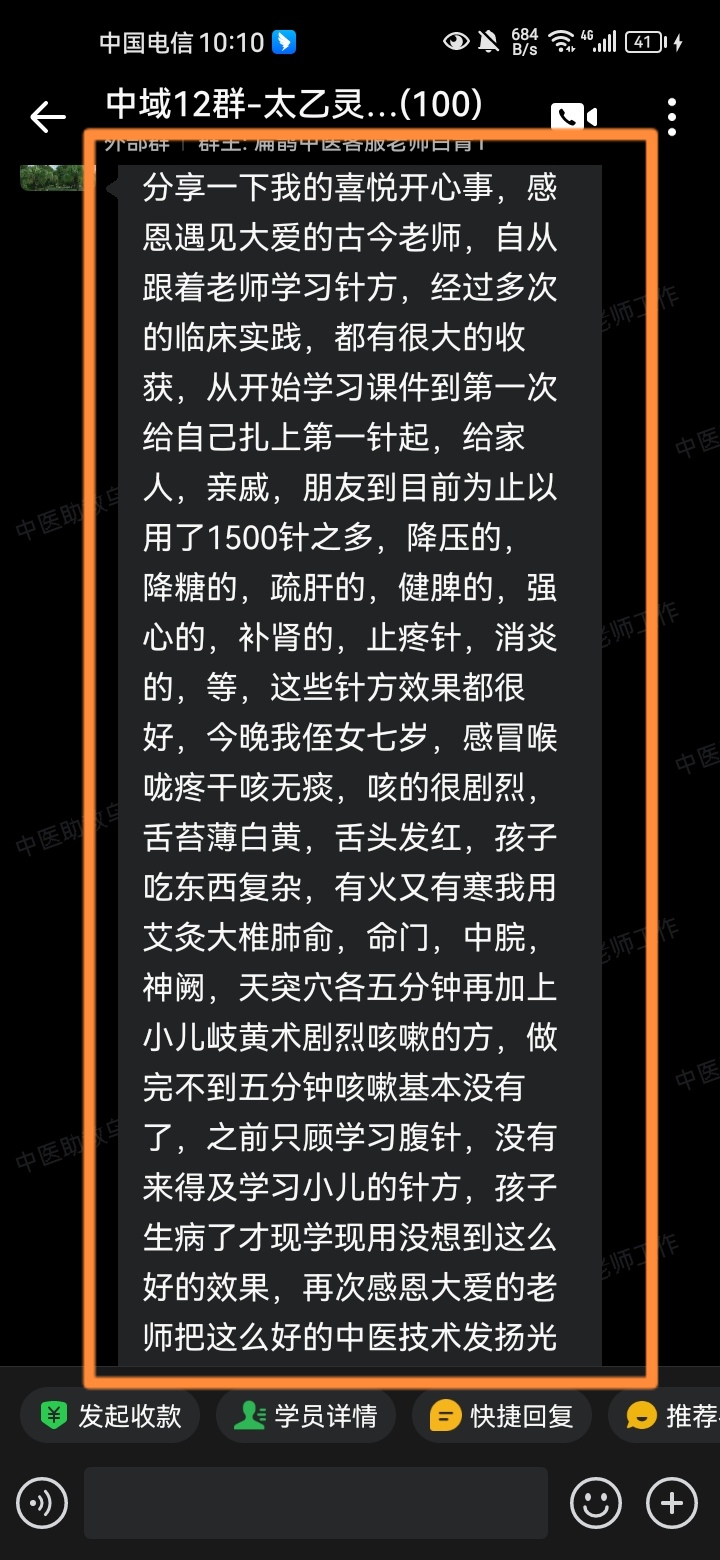This screenshot has height=1560, width=720.
Task: Open 快捷回复 quick replies
Action: coord(501,1416)
